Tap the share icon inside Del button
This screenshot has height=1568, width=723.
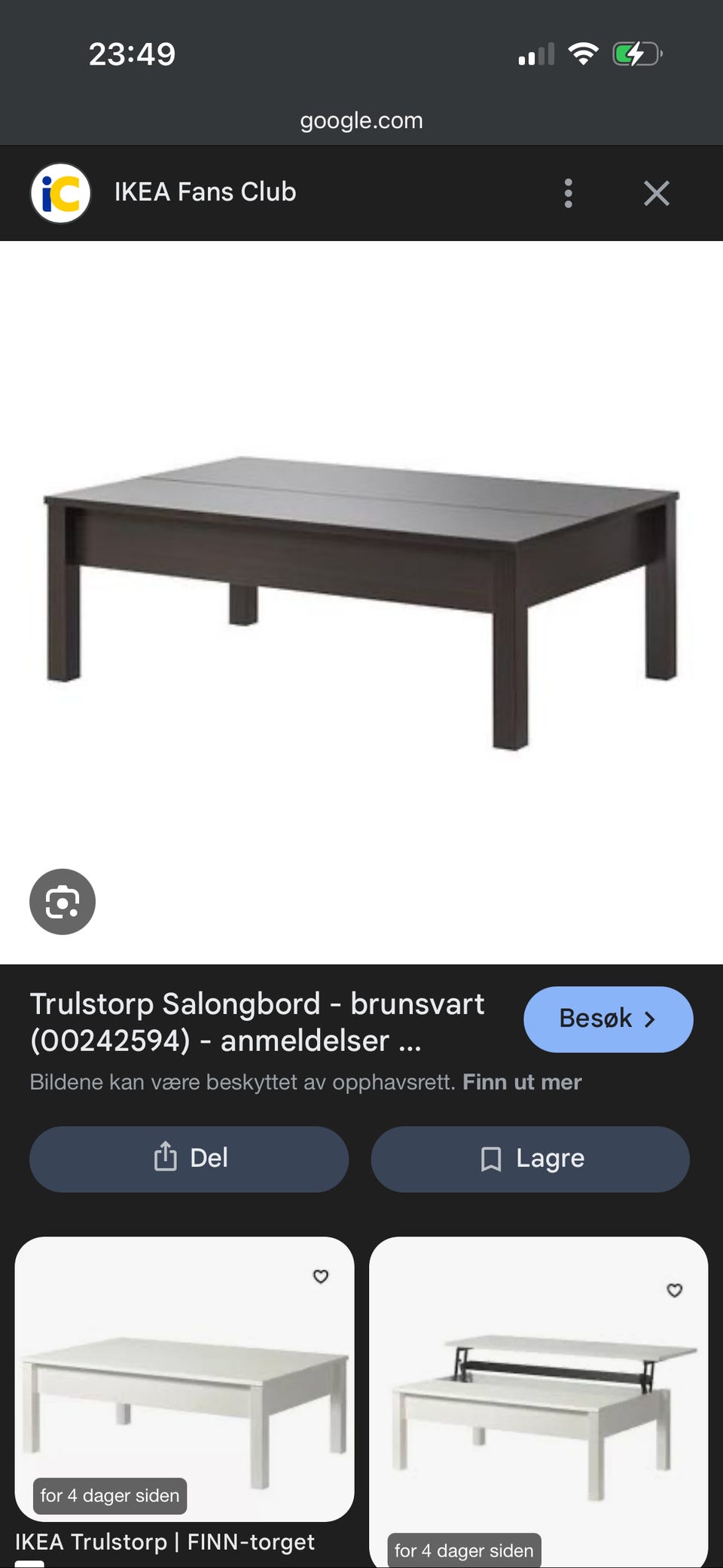[x=165, y=1158]
